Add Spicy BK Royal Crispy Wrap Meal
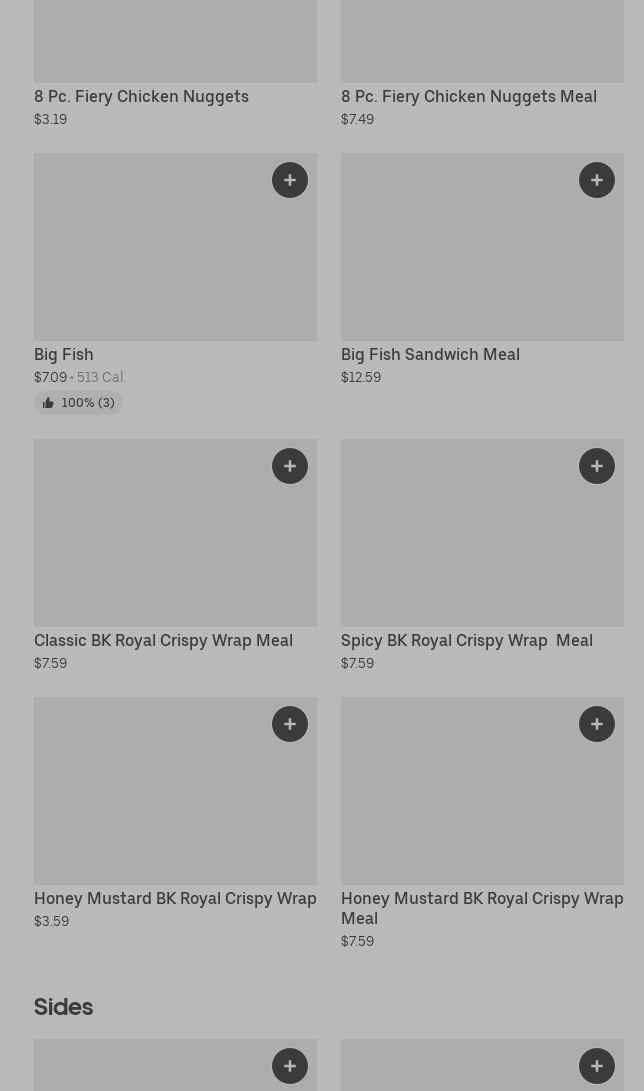 pyautogui.click(x=597, y=466)
